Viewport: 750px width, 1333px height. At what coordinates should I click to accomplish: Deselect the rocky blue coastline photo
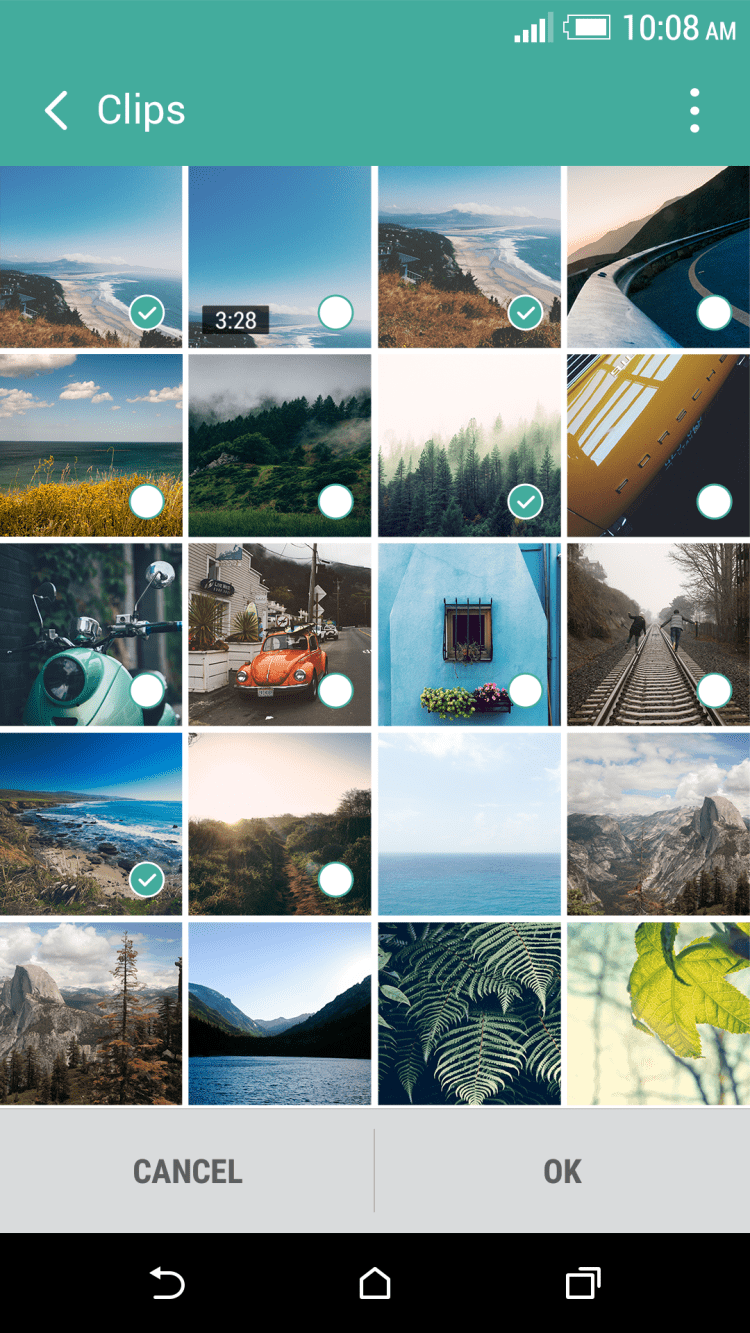tap(147, 880)
